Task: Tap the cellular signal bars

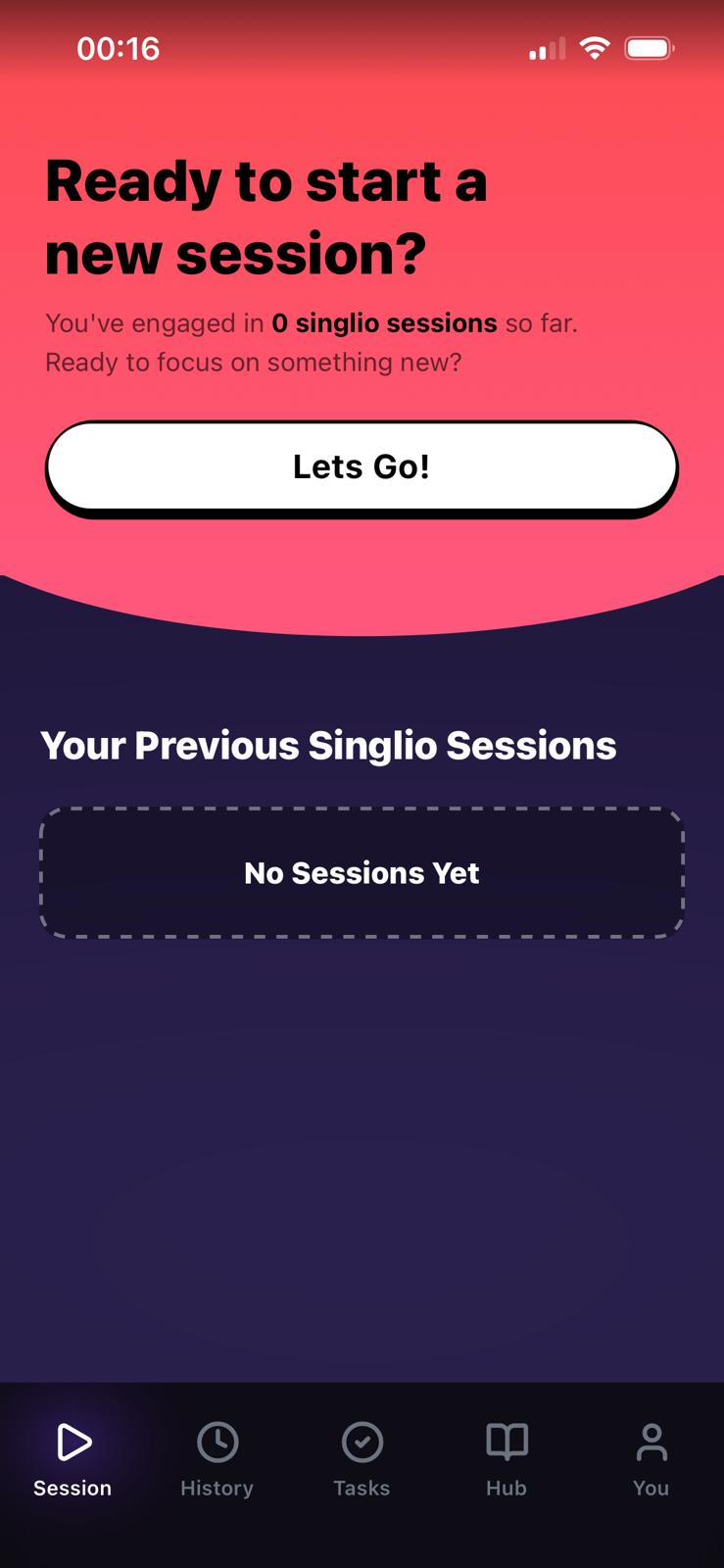Action: pos(545,46)
